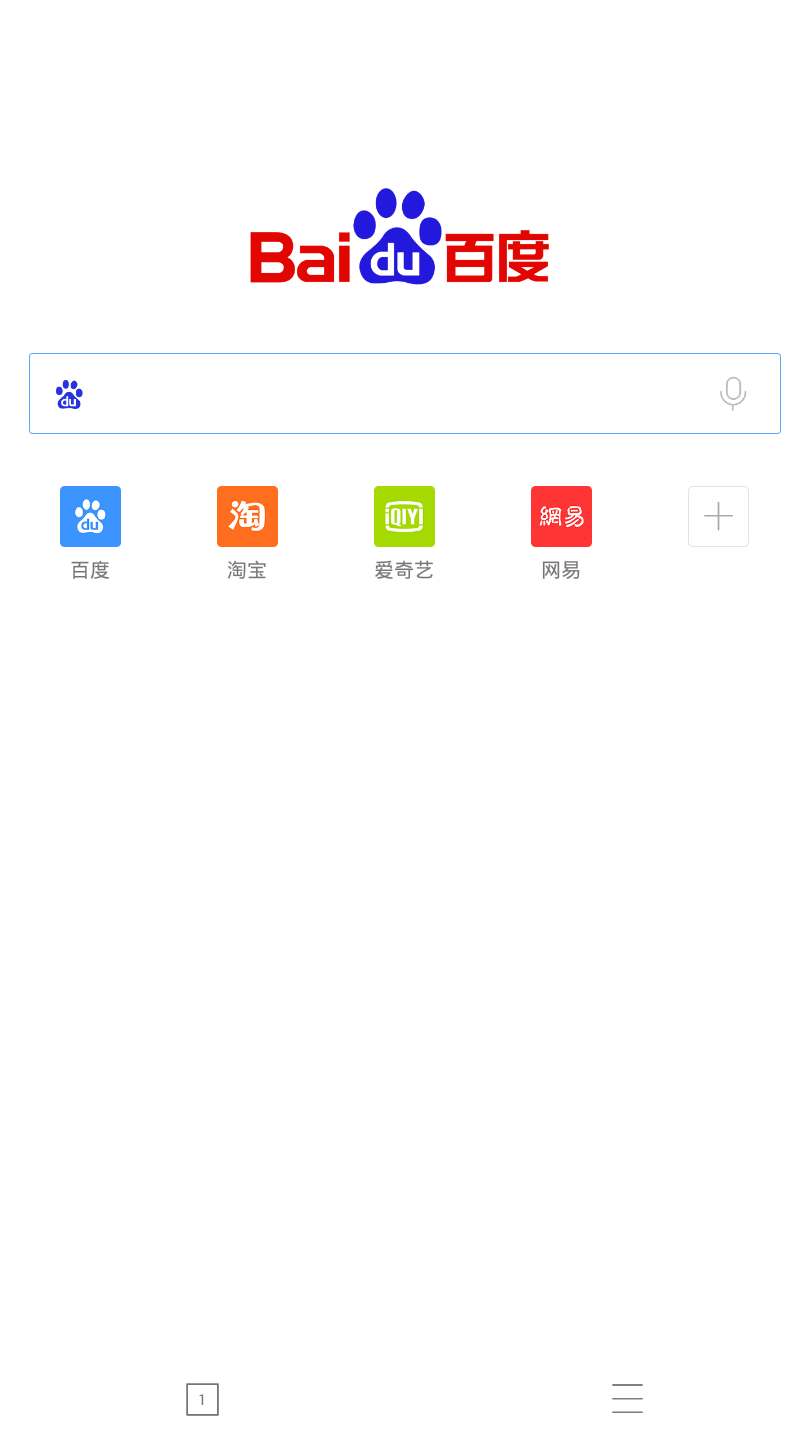Launch 爱奇艺 (iQiyi) from the shortcut grid
The image size is (810, 1440).
(x=404, y=516)
